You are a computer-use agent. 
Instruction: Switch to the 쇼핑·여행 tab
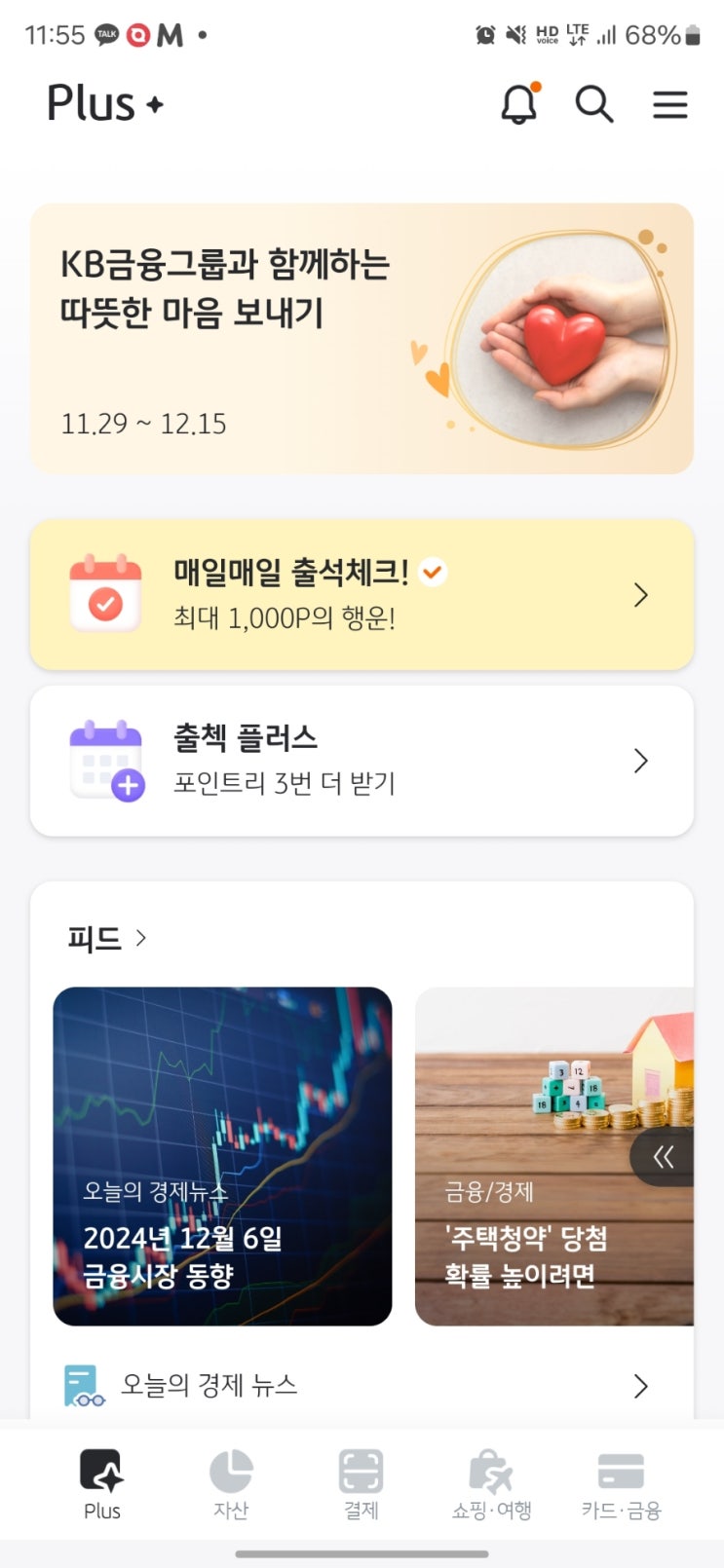click(491, 1485)
